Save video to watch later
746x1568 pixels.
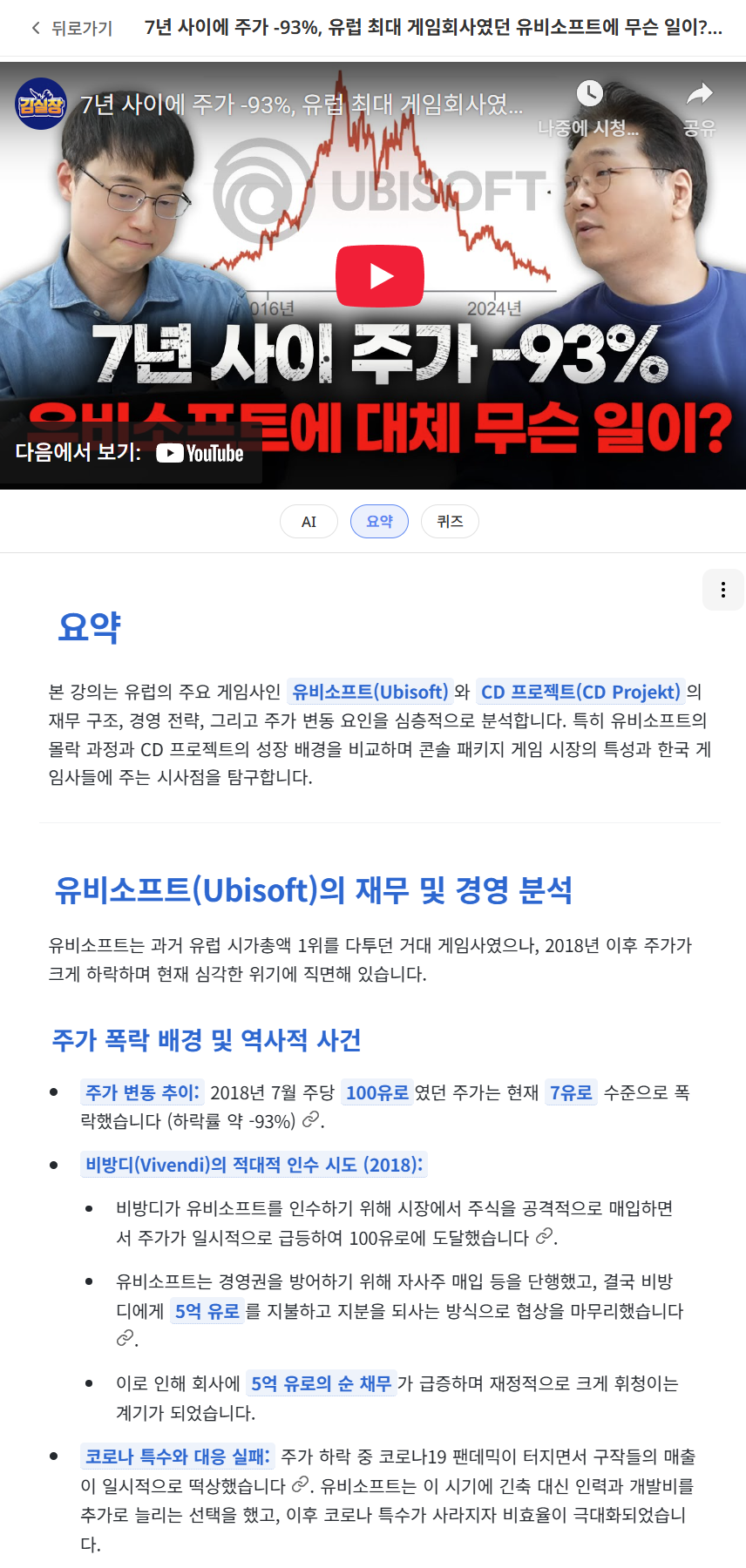(589, 106)
